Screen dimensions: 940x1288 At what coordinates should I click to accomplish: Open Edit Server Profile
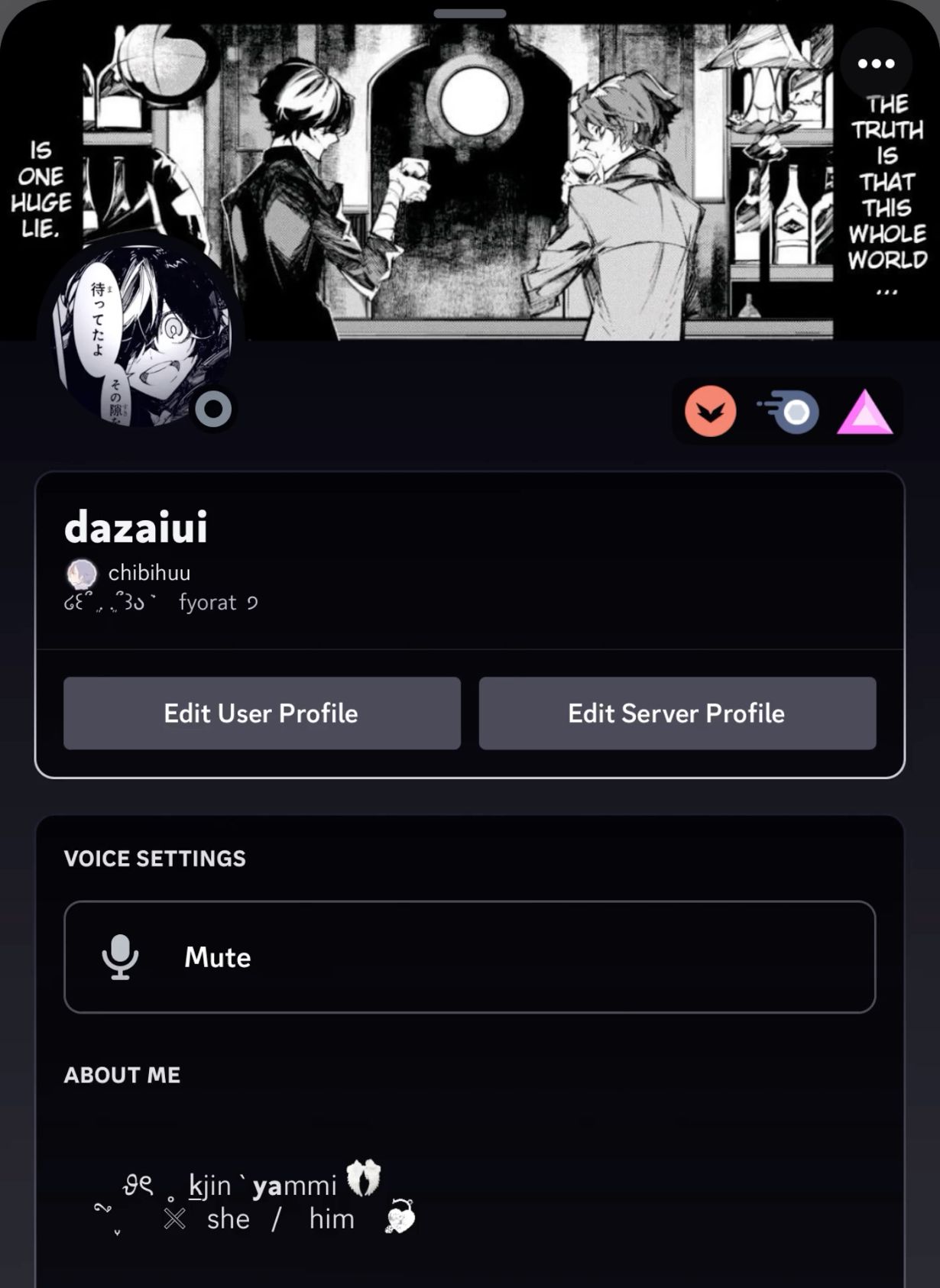(x=676, y=713)
